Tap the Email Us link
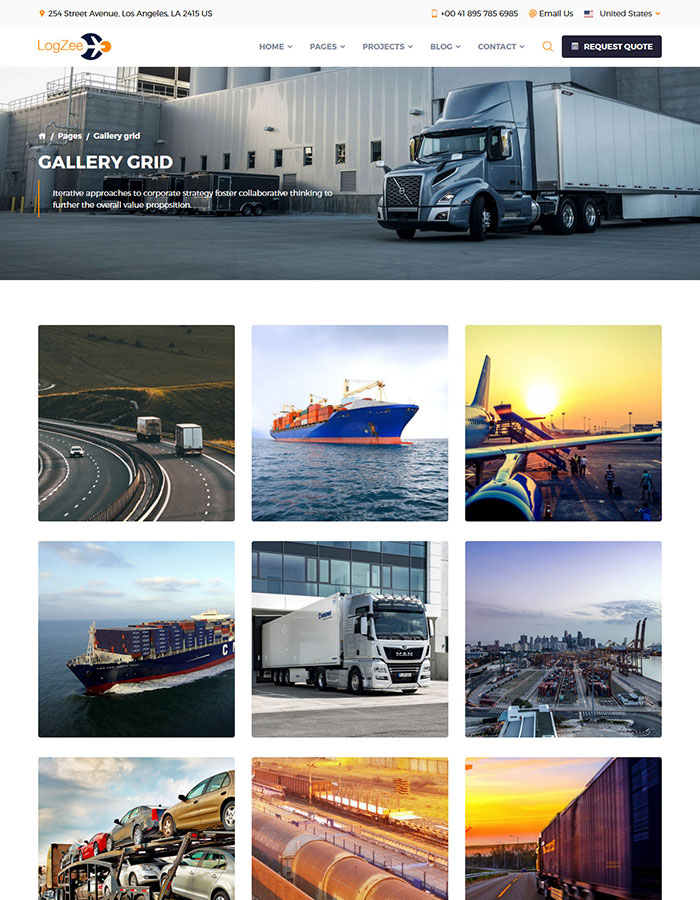This screenshot has width=700, height=900. coord(551,14)
